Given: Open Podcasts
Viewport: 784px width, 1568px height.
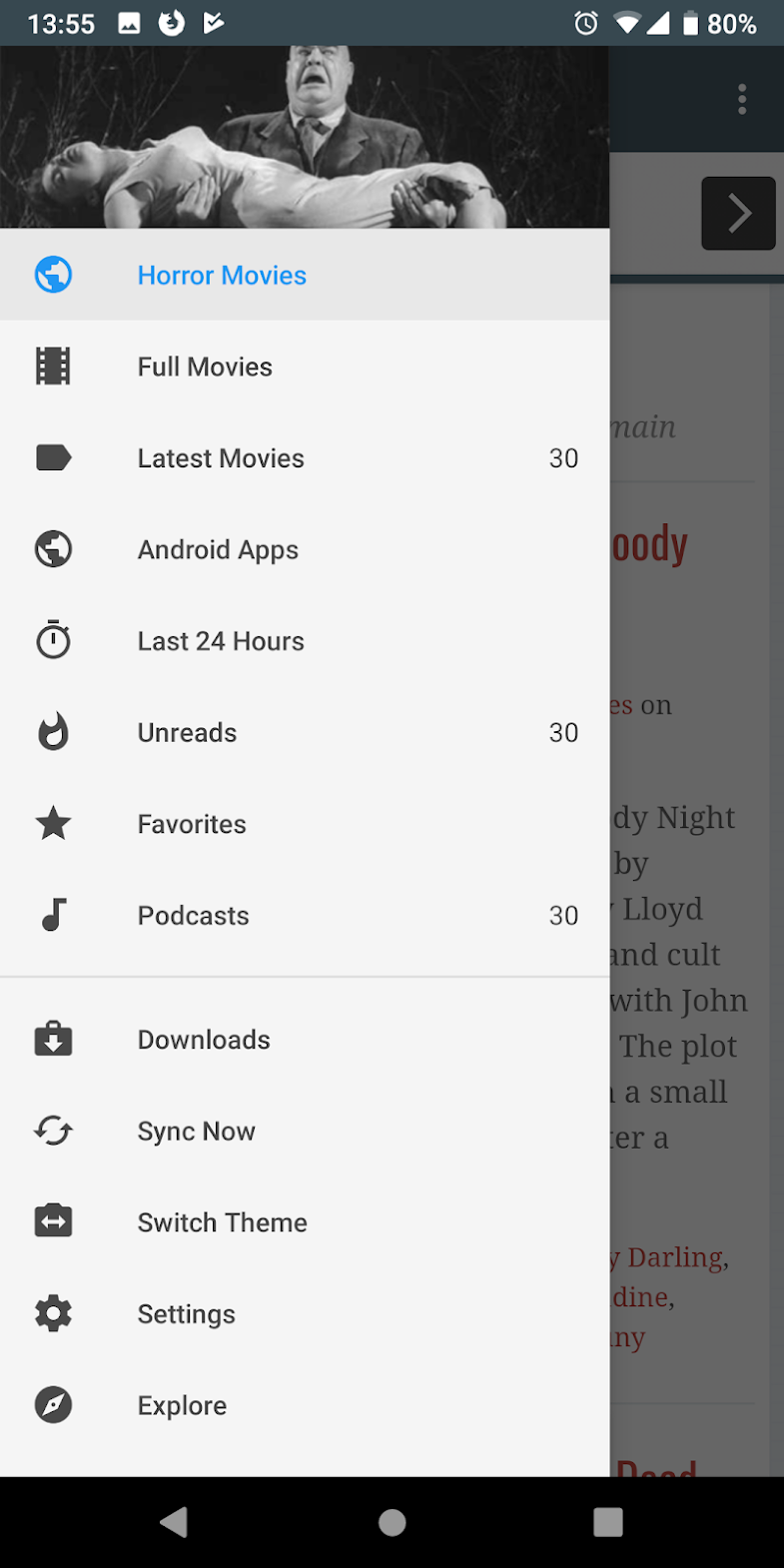Looking at the screenshot, I should [x=193, y=916].
